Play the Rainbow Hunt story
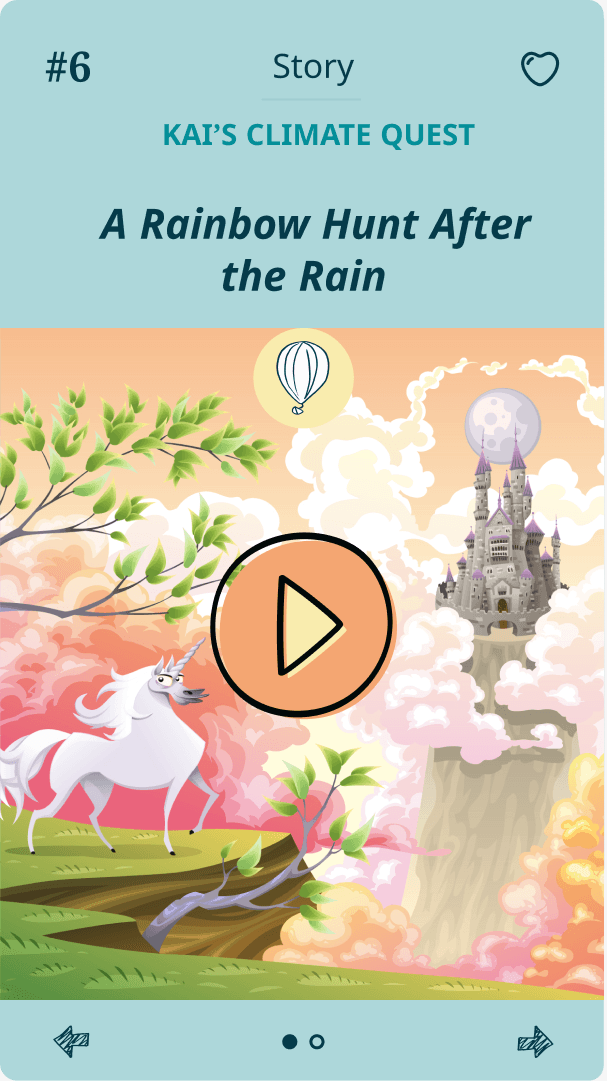Viewport: 607px width, 1081px height. tap(302, 625)
